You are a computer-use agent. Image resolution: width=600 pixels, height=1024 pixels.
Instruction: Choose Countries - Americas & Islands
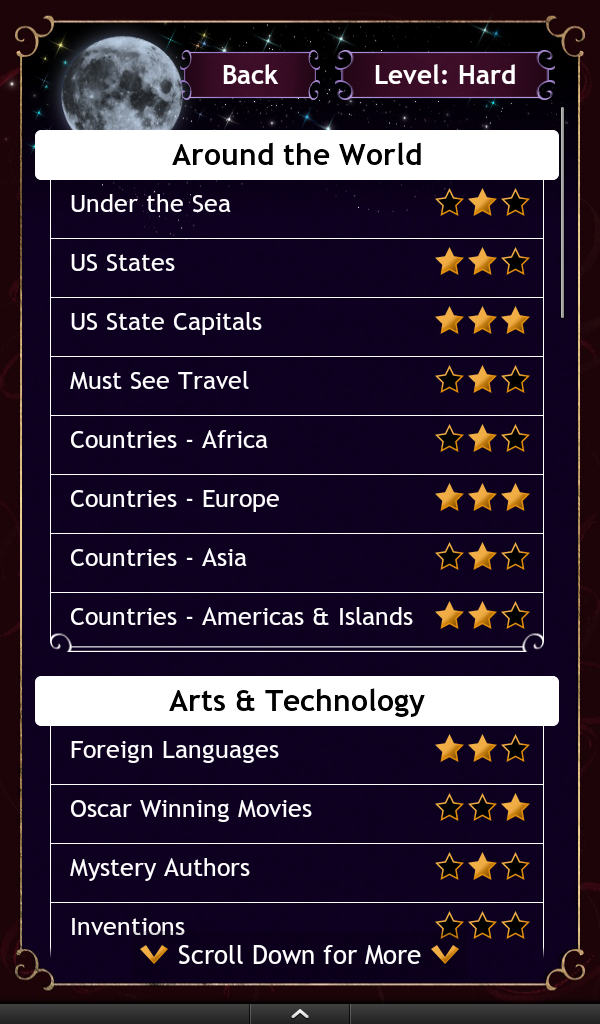click(297, 617)
